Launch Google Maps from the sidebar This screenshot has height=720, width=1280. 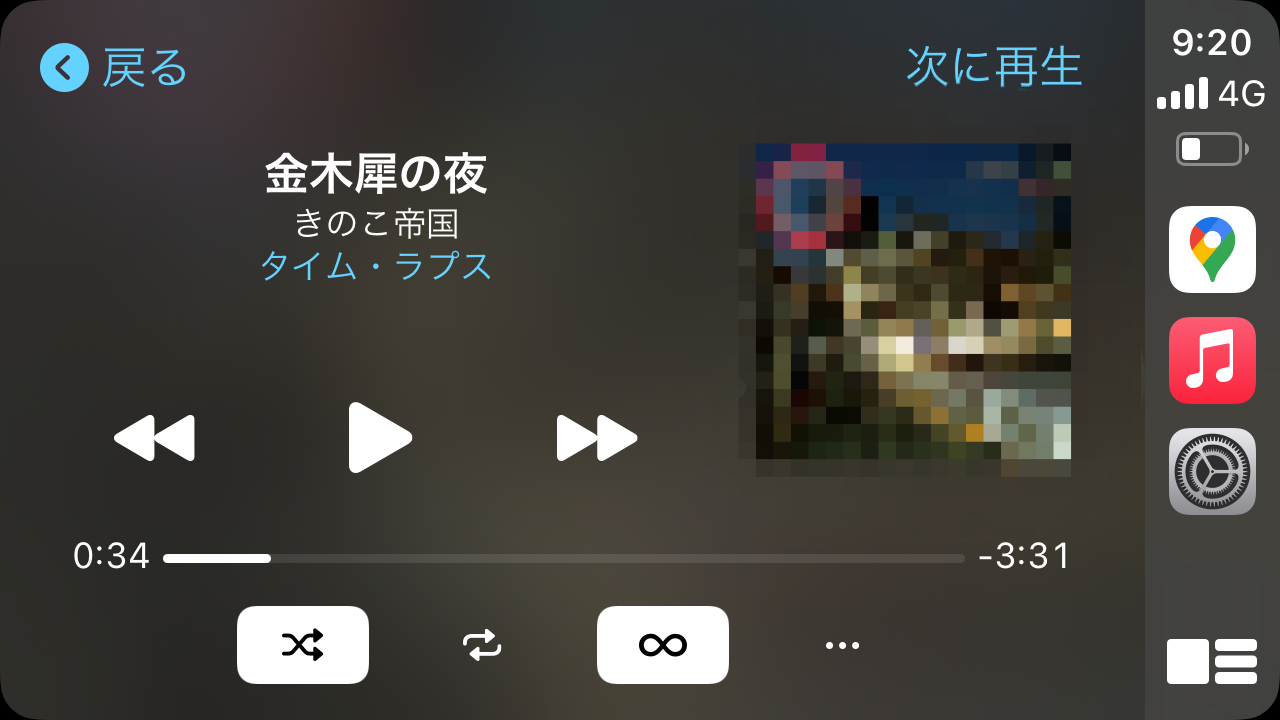(x=1212, y=249)
